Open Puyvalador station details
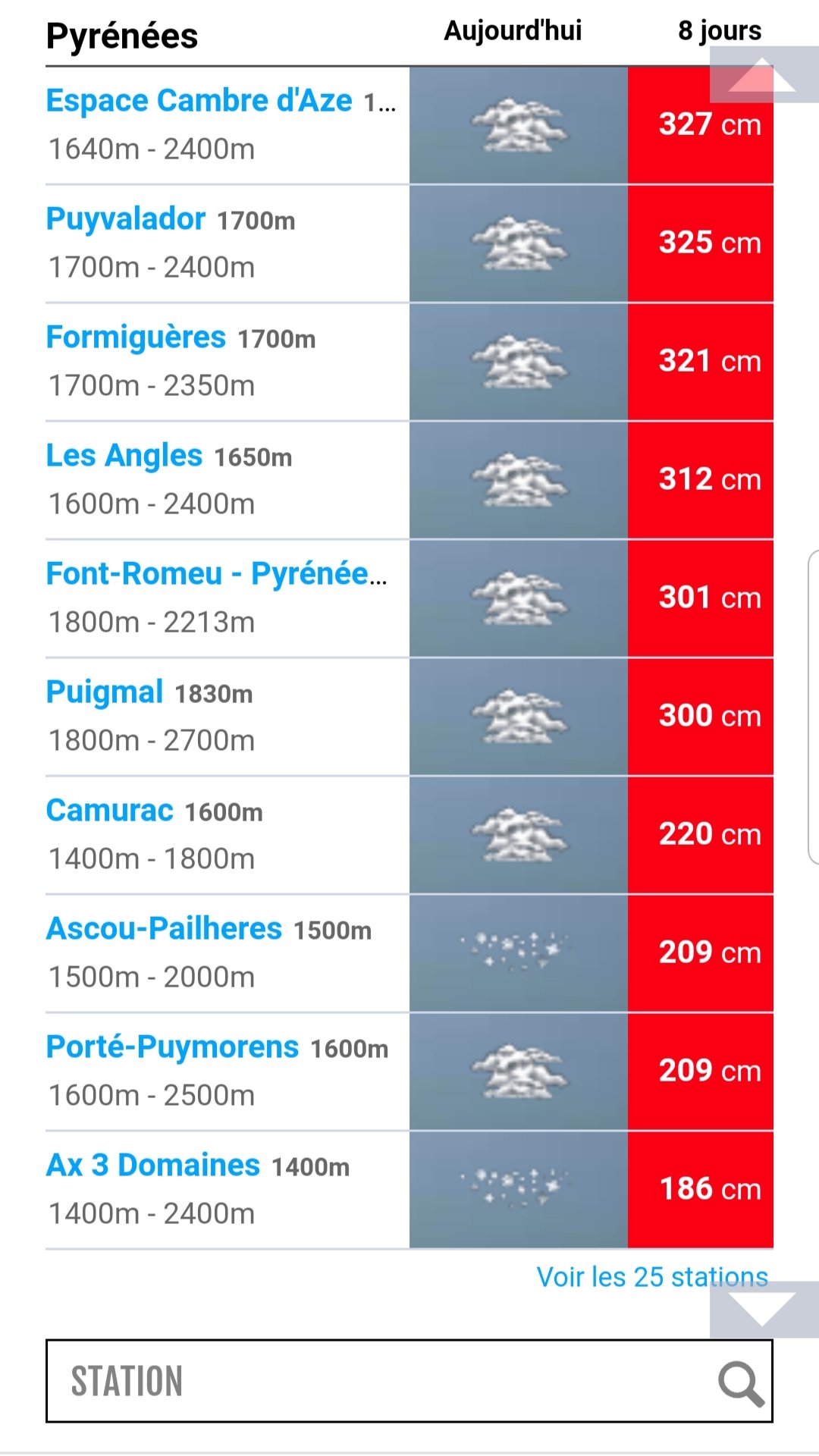Image resolution: width=819 pixels, height=1456 pixels. (x=126, y=219)
